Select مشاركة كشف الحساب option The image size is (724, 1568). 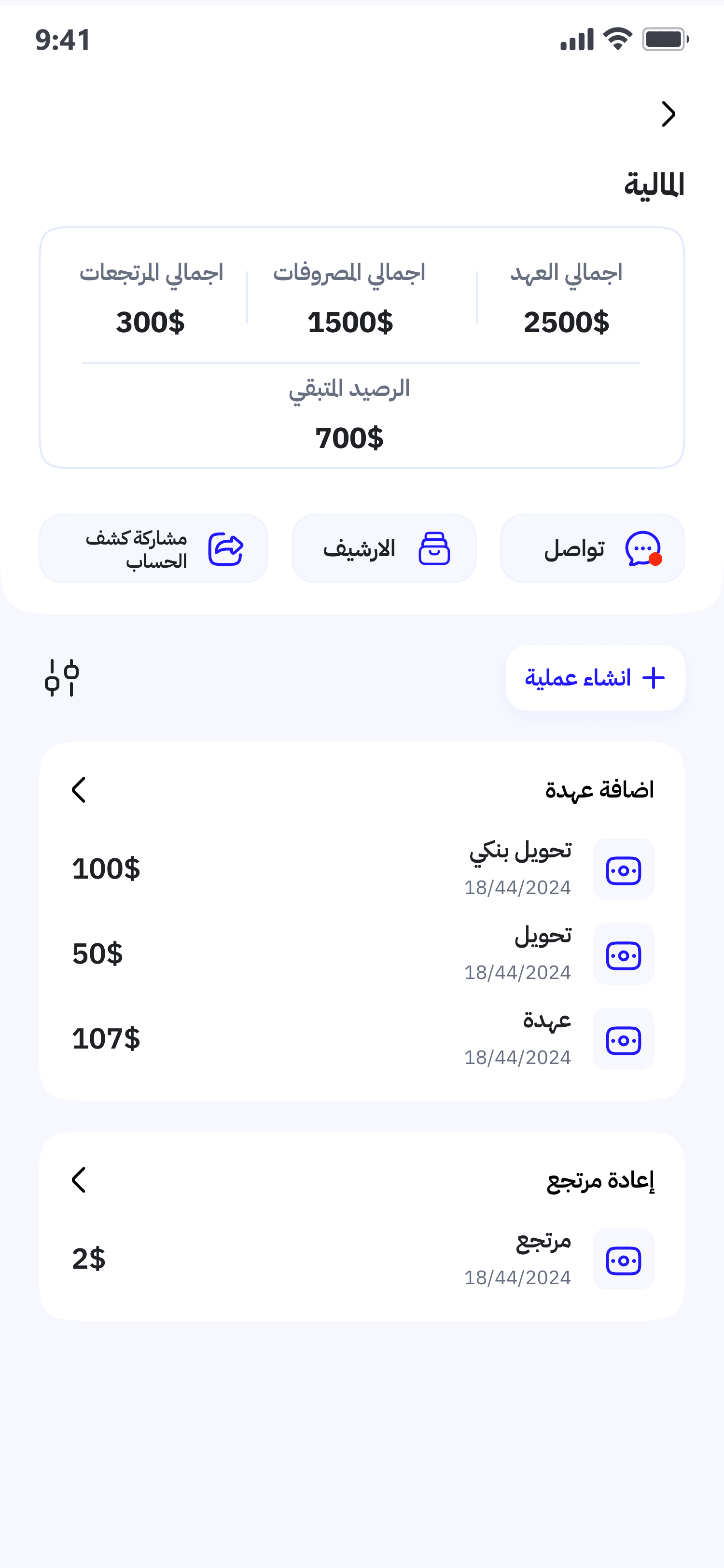coord(152,548)
